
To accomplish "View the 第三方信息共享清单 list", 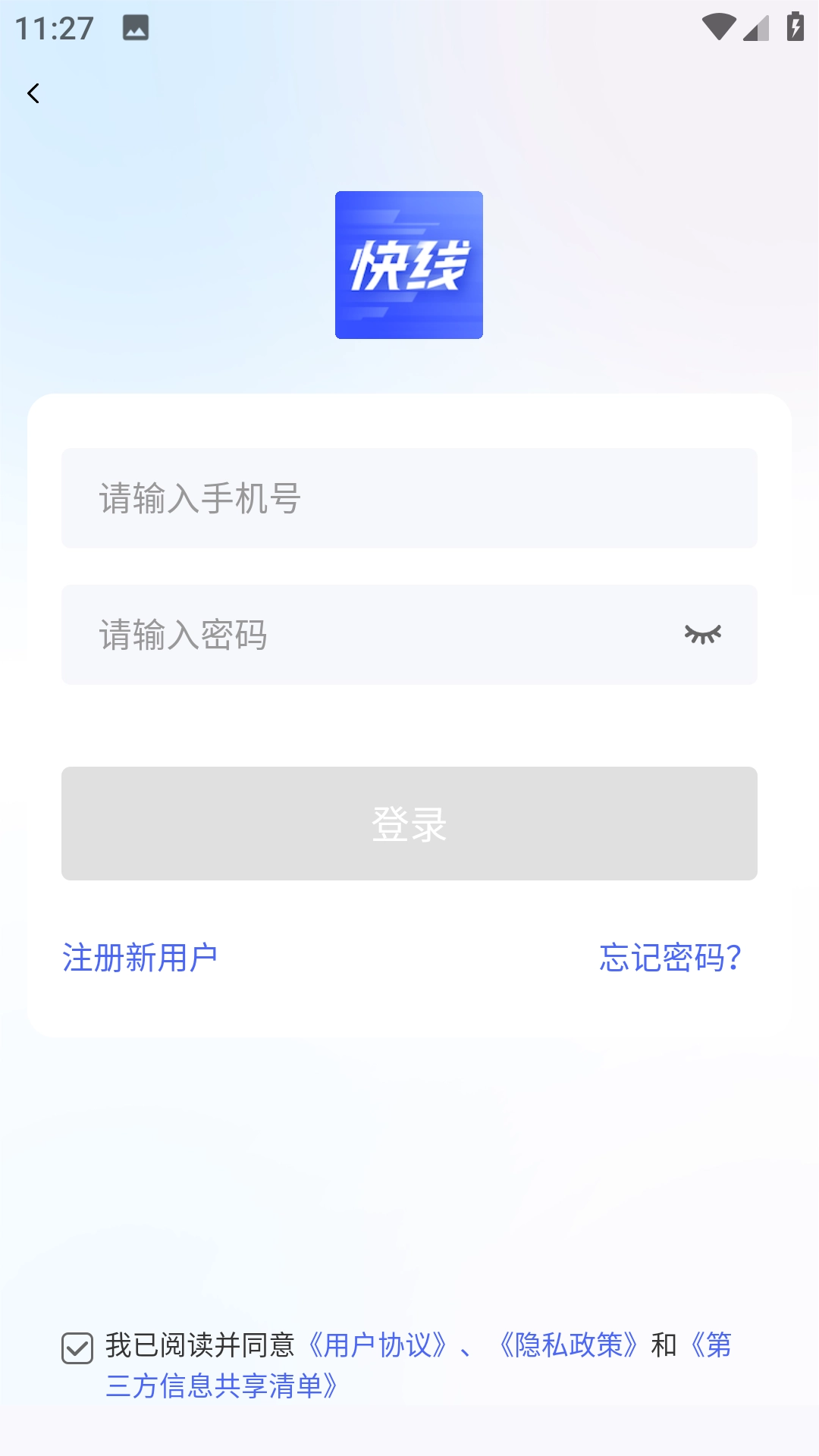I will pos(220,1386).
